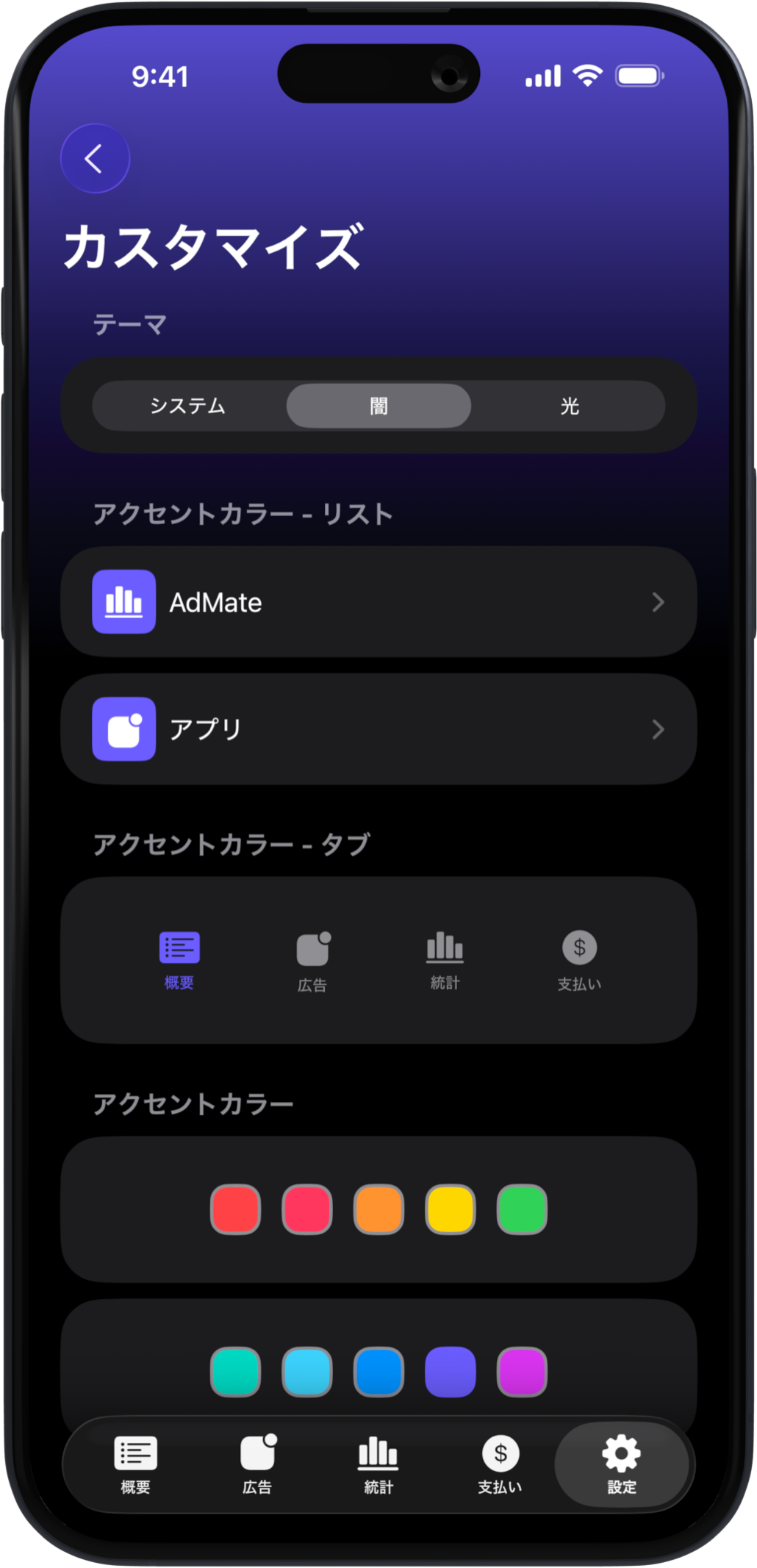
Task: Open the アプリ accent color row
Action: (378, 729)
